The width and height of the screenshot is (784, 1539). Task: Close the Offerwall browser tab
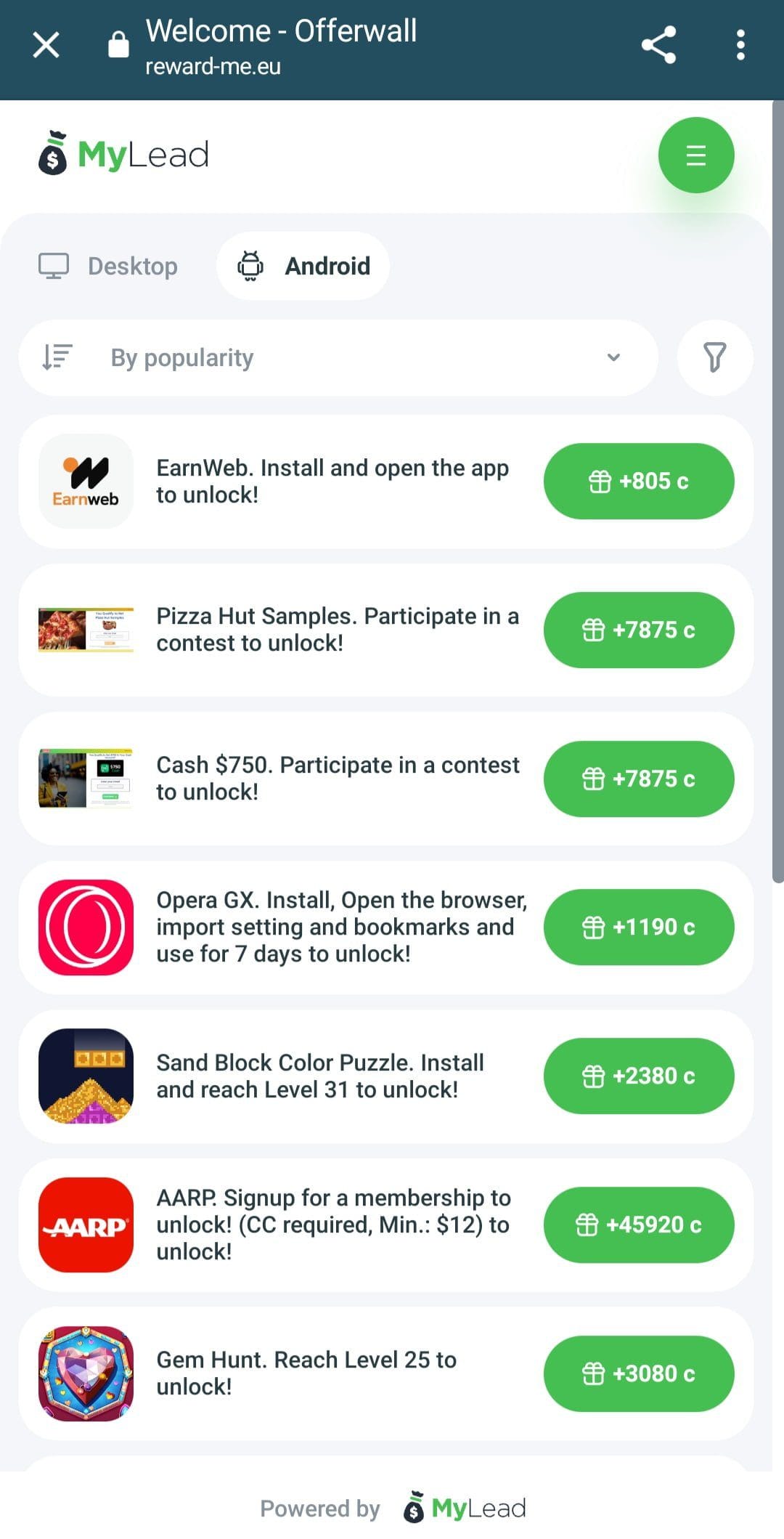pos(46,45)
